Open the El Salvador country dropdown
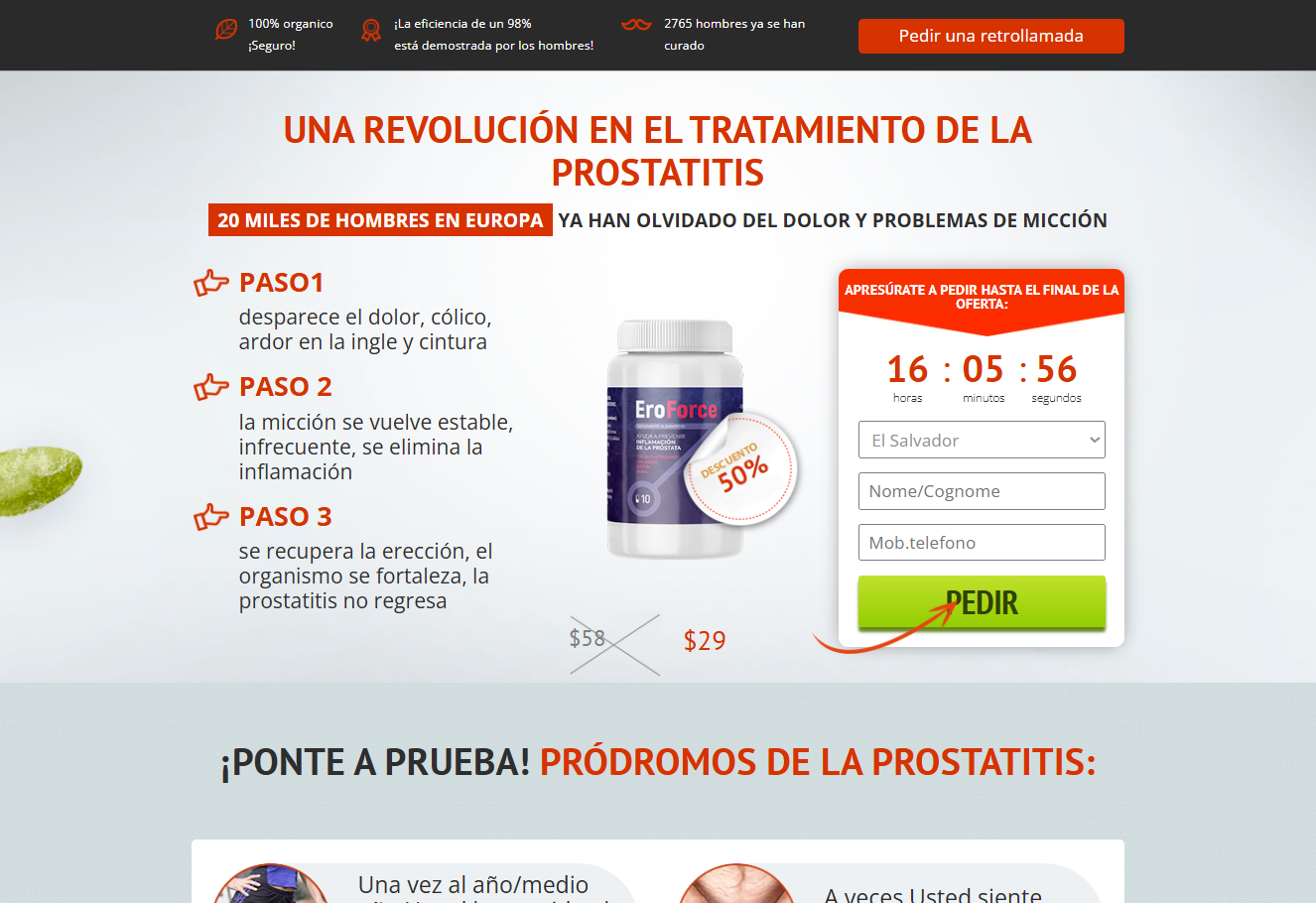 [x=981, y=441]
